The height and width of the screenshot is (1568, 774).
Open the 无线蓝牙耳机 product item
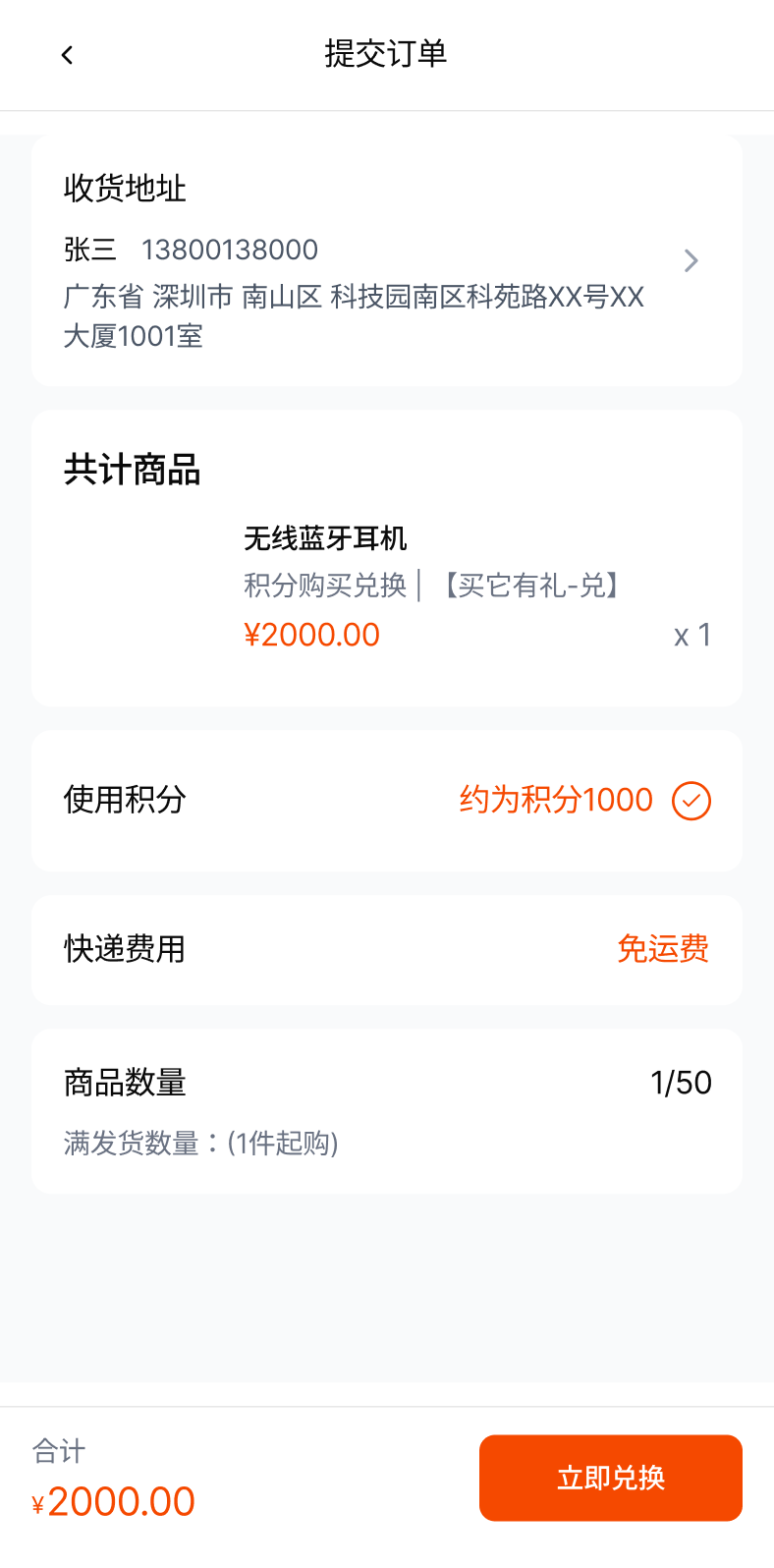(386, 588)
